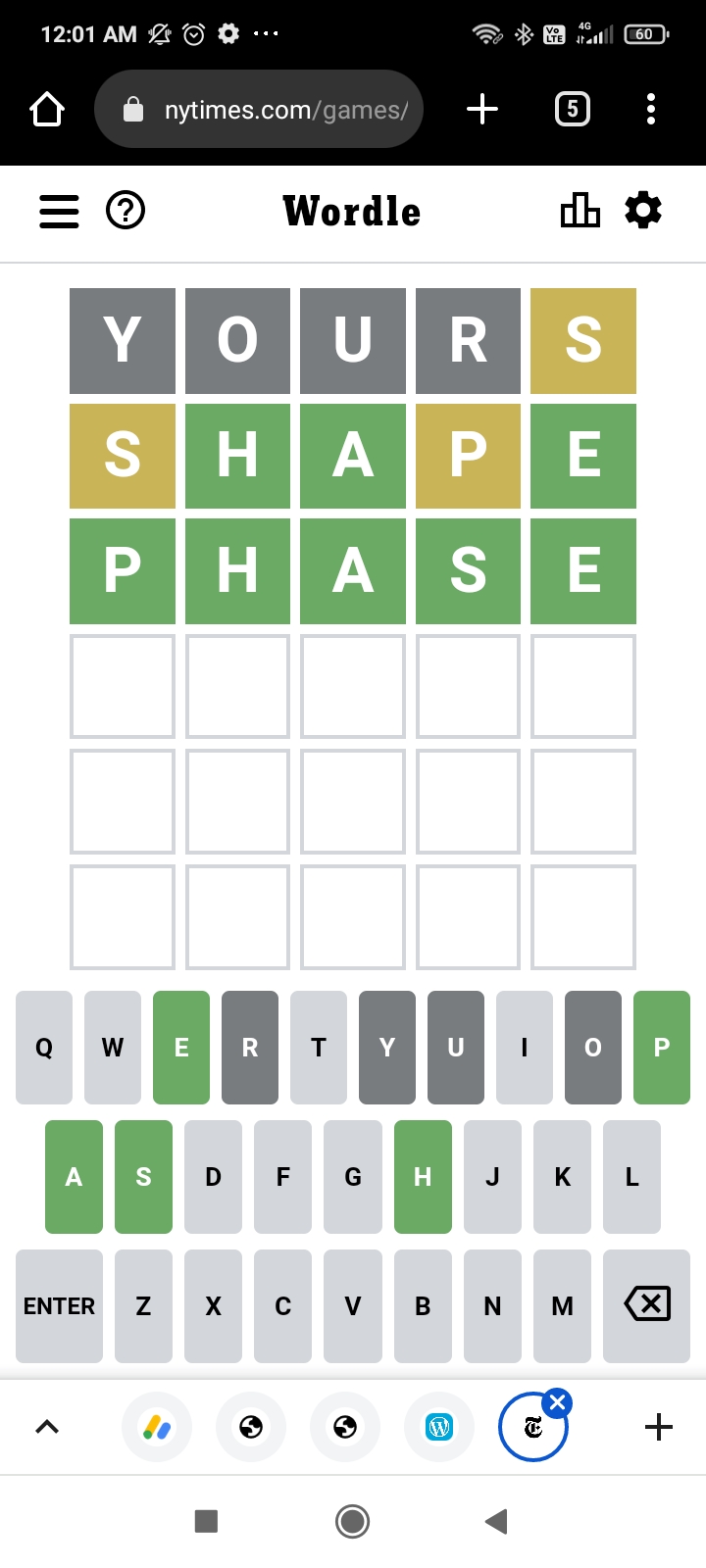This screenshot has height=1568, width=706.
Task: Select the green letter A key
Action: (x=74, y=1177)
